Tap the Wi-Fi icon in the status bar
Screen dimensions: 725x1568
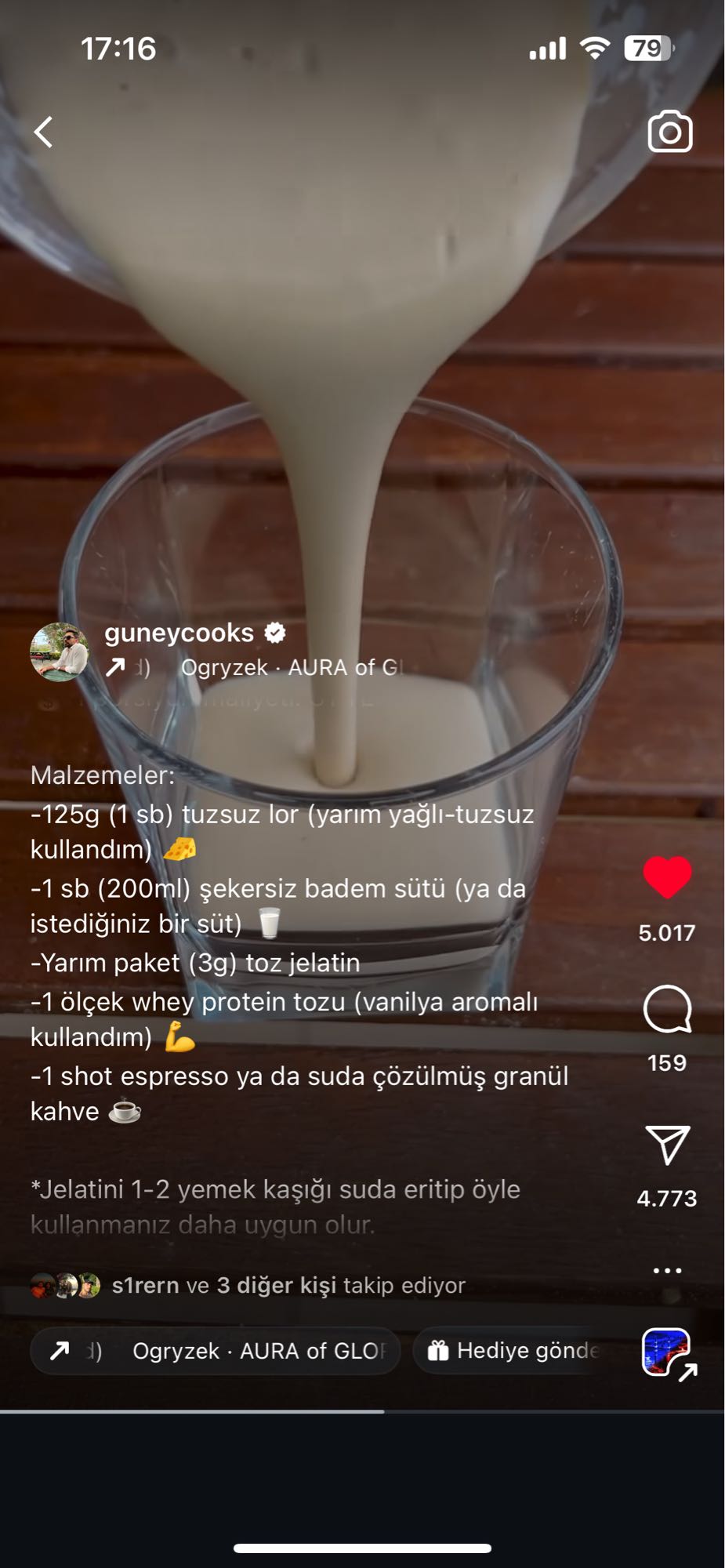click(593, 47)
